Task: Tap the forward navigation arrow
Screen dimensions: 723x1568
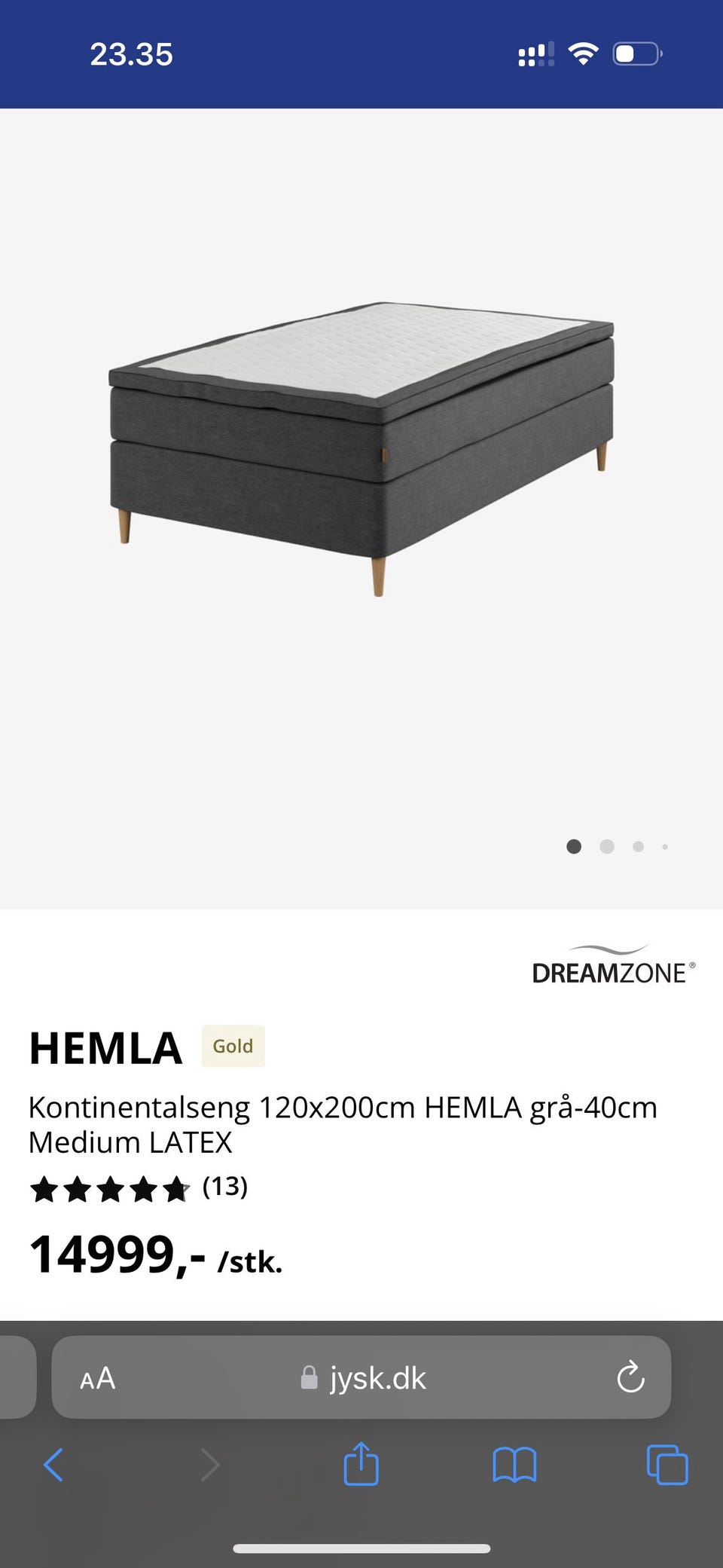Action: pyautogui.click(x=209, y=1465)
